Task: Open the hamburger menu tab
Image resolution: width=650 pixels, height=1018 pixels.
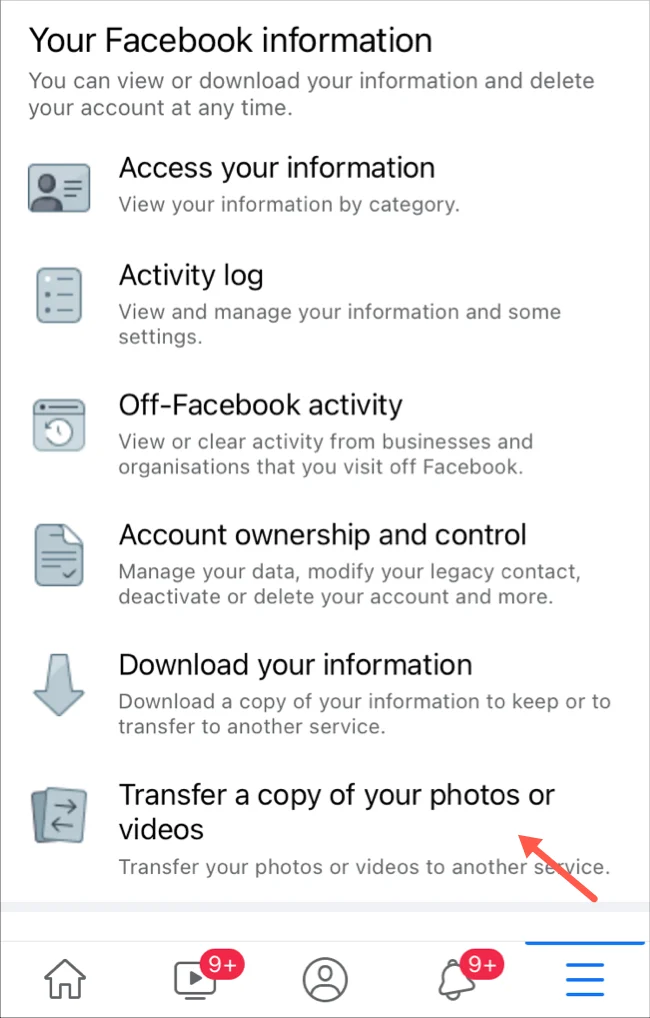Action: (x=585, y=977)
